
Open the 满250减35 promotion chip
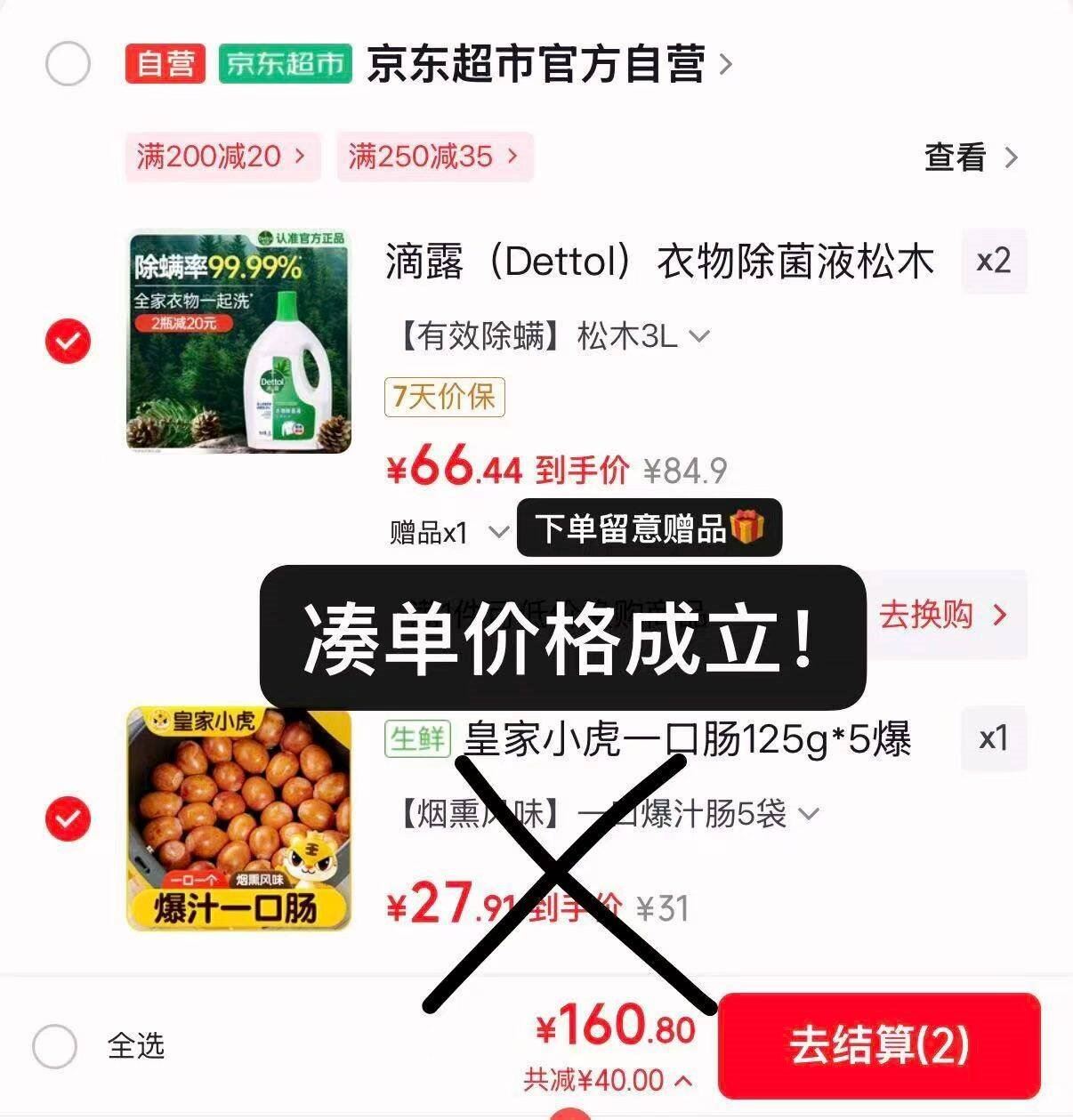434,157
